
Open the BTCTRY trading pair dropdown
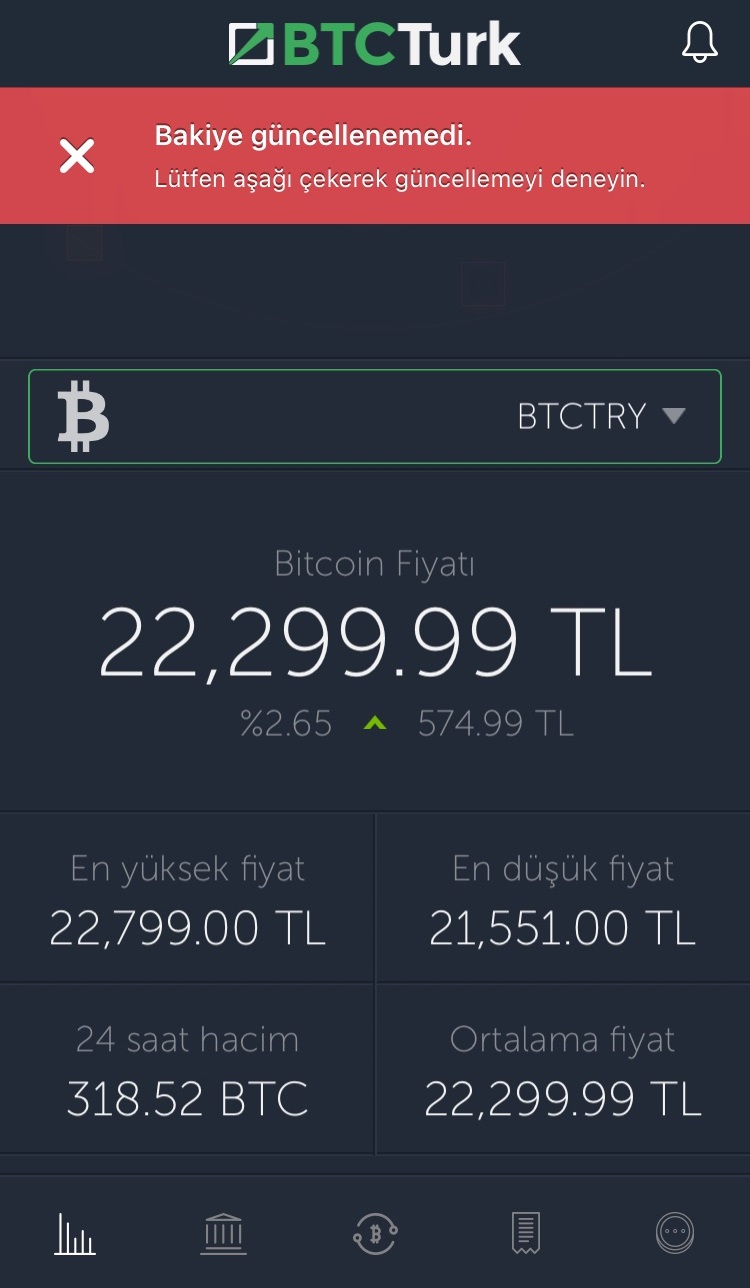582,416
